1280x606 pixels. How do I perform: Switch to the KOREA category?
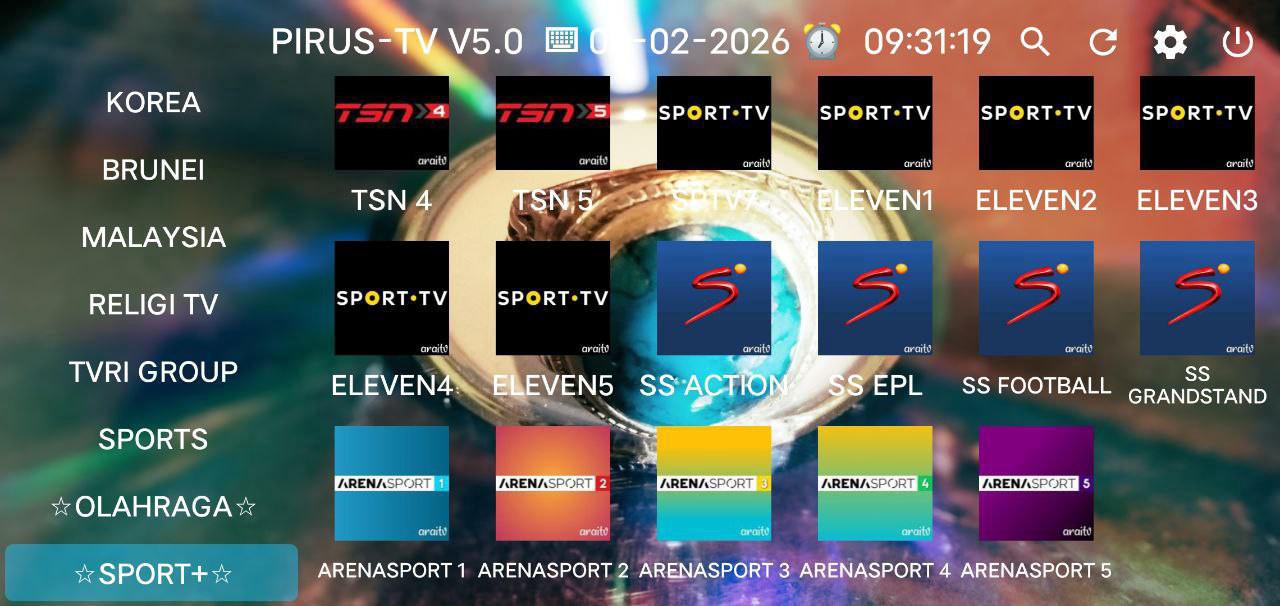(153, 102)
